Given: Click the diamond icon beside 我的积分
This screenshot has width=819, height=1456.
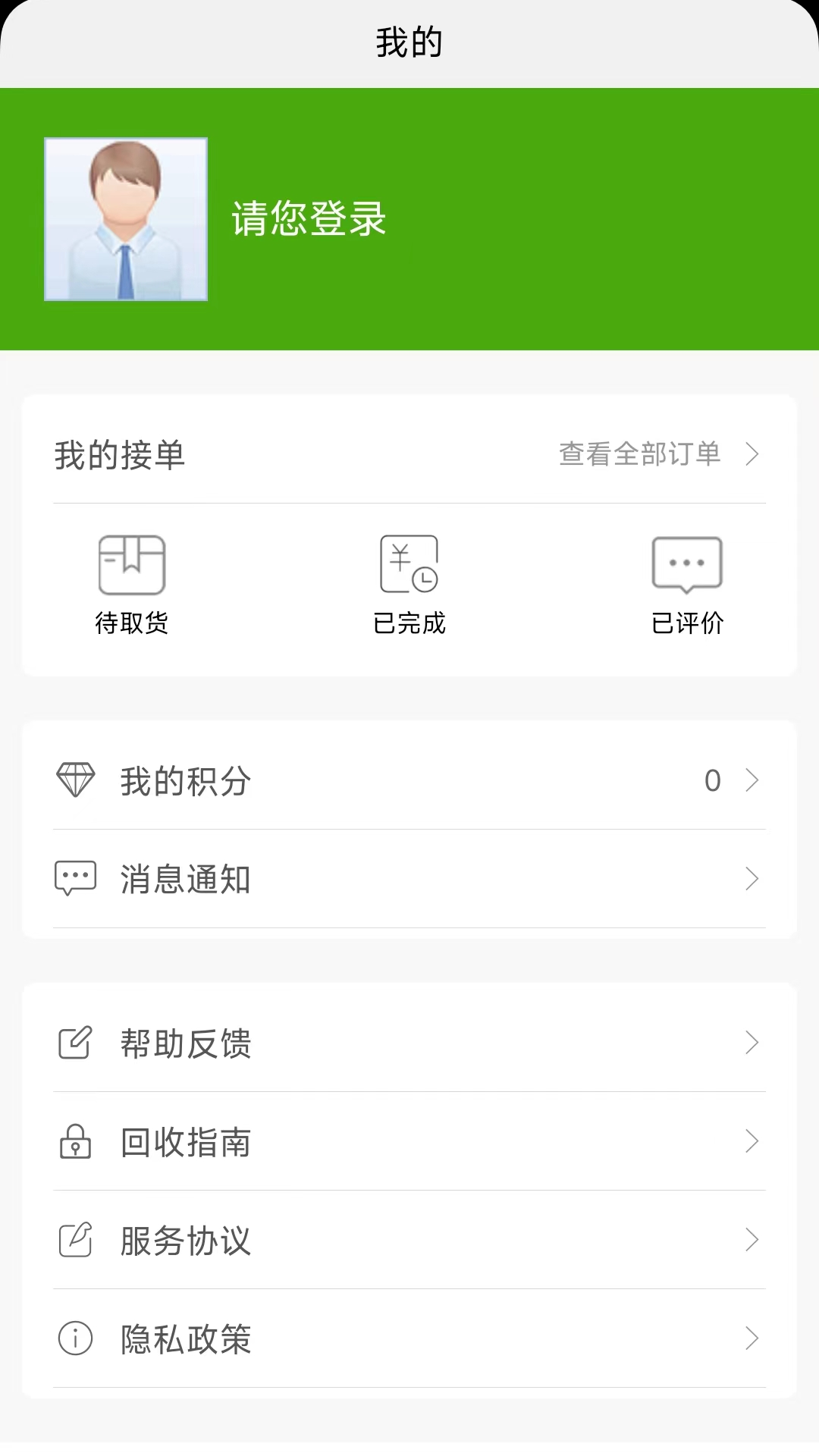Looking at the screenshot, I should point(74,779).
